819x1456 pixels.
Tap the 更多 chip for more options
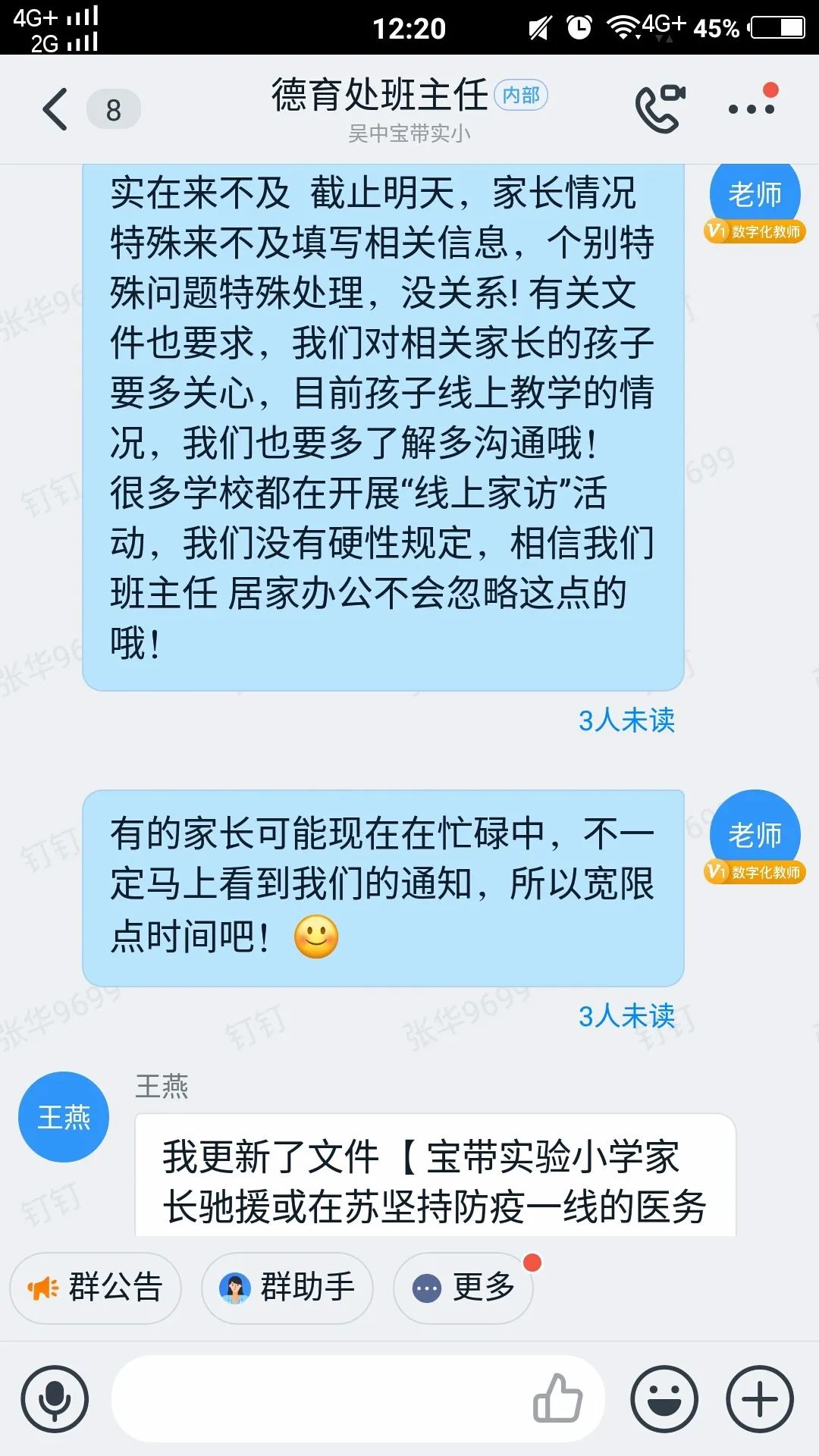pyautogui.click(x=463, y=1288)
